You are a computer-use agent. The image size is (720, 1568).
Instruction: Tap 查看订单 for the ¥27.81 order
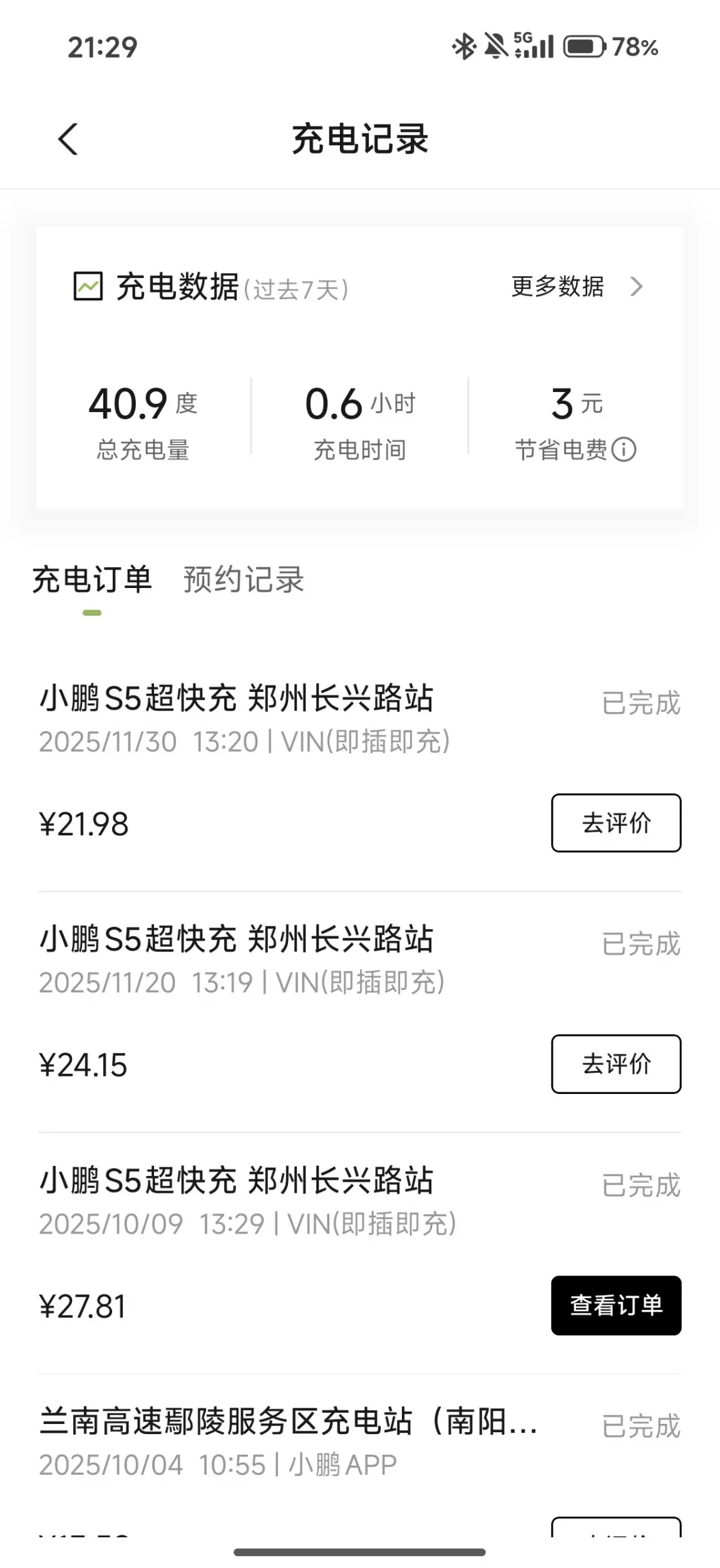615,1306
